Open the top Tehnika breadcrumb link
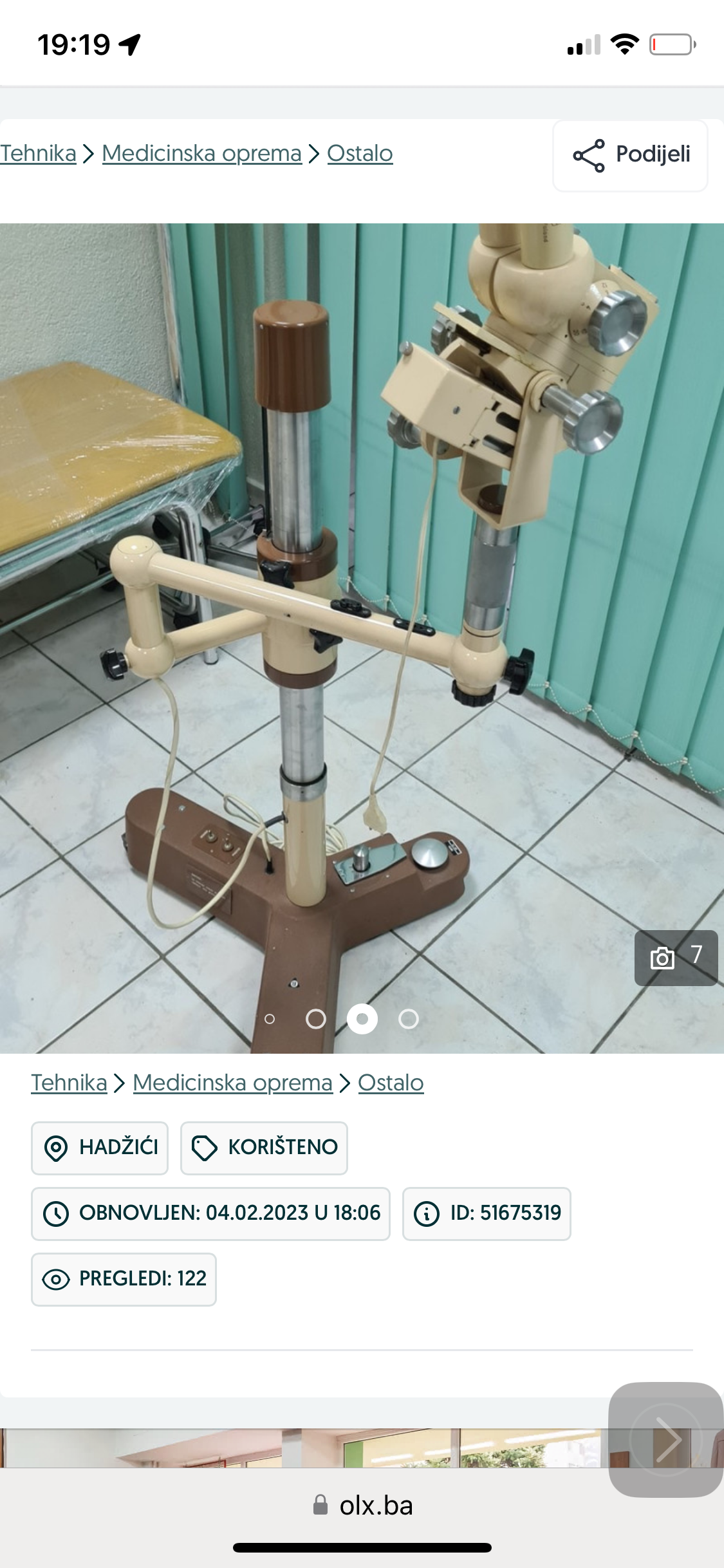724x1568 pixels. click(x=38, y=154)
